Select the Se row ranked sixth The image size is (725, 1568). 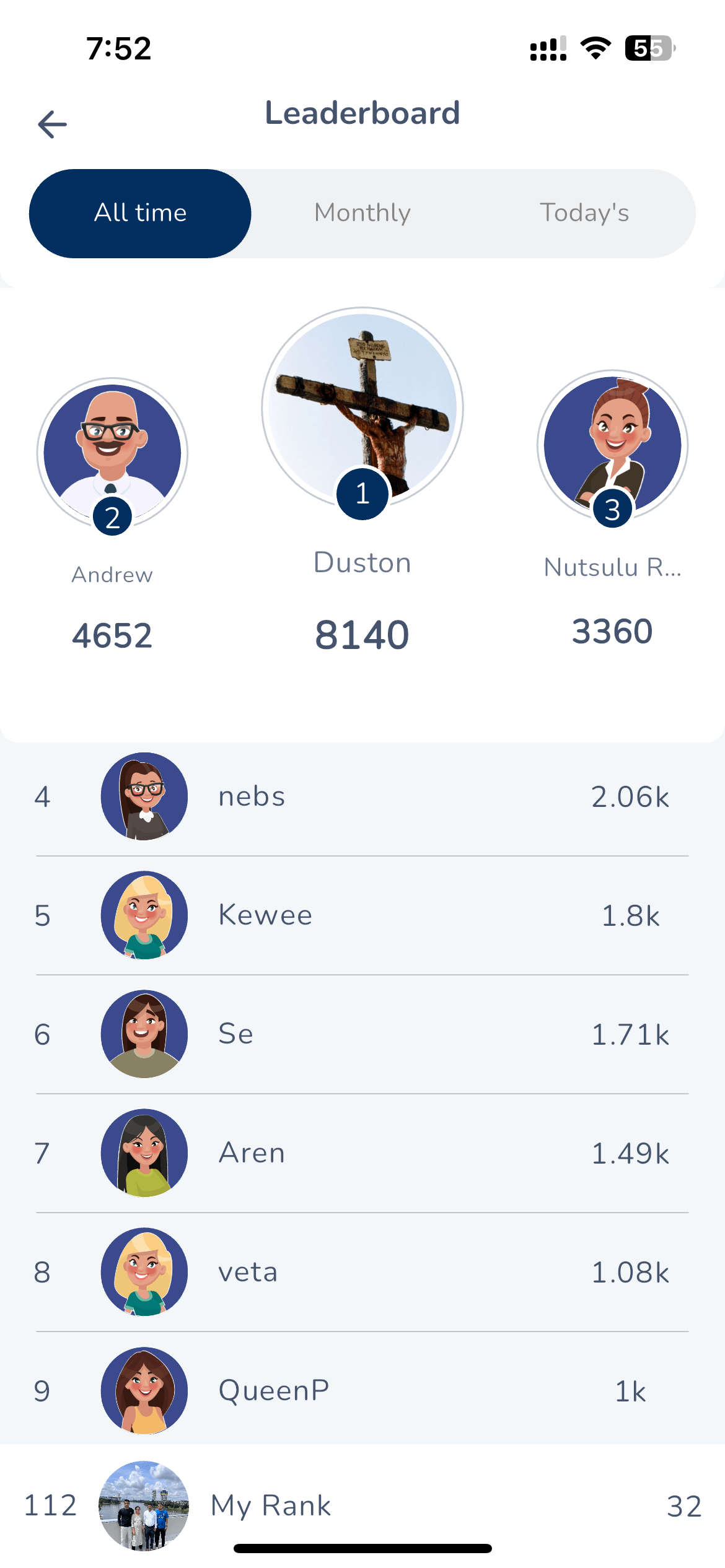[362, 1034]
